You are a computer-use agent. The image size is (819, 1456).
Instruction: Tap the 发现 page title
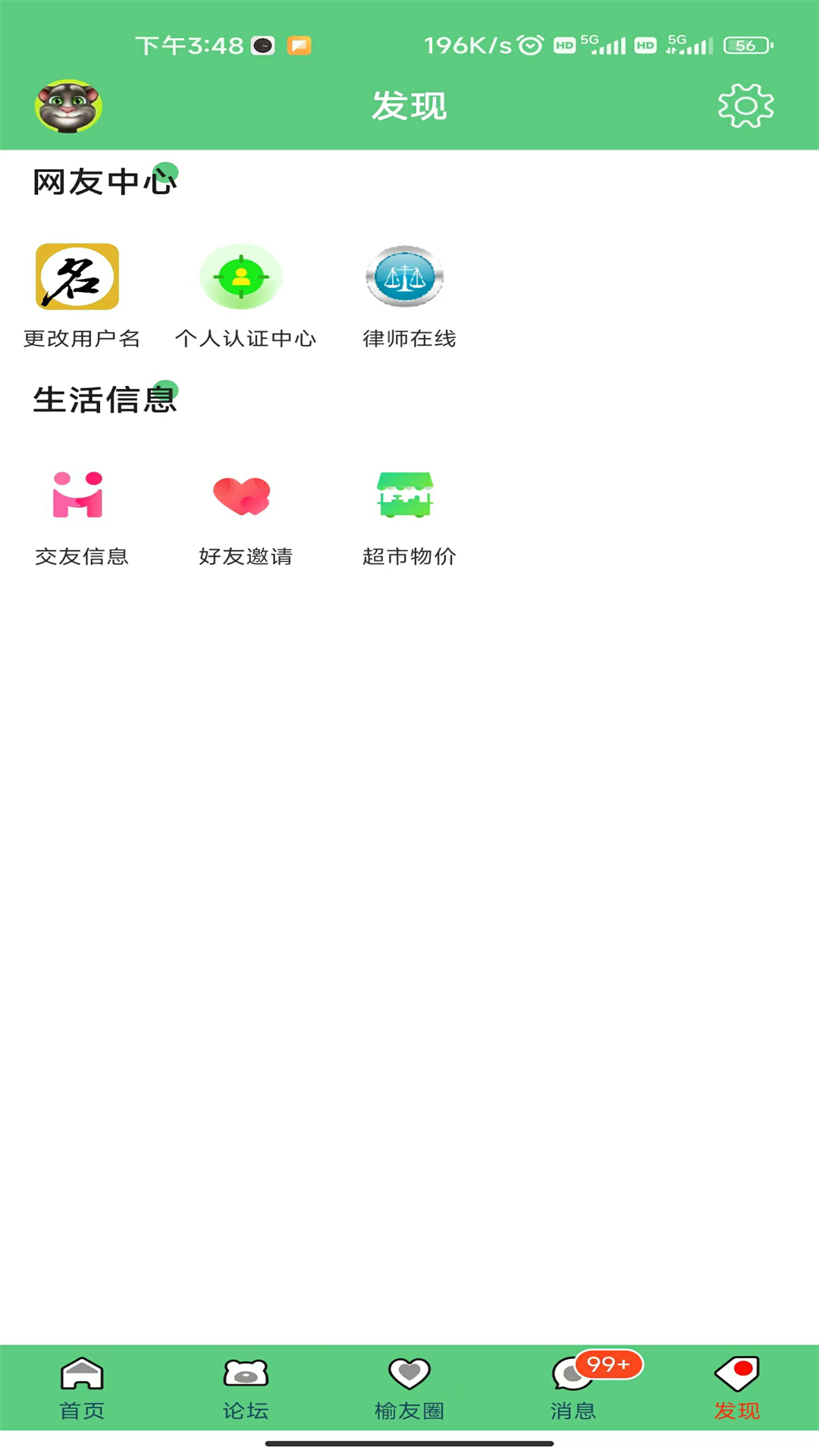click(409, 106)
